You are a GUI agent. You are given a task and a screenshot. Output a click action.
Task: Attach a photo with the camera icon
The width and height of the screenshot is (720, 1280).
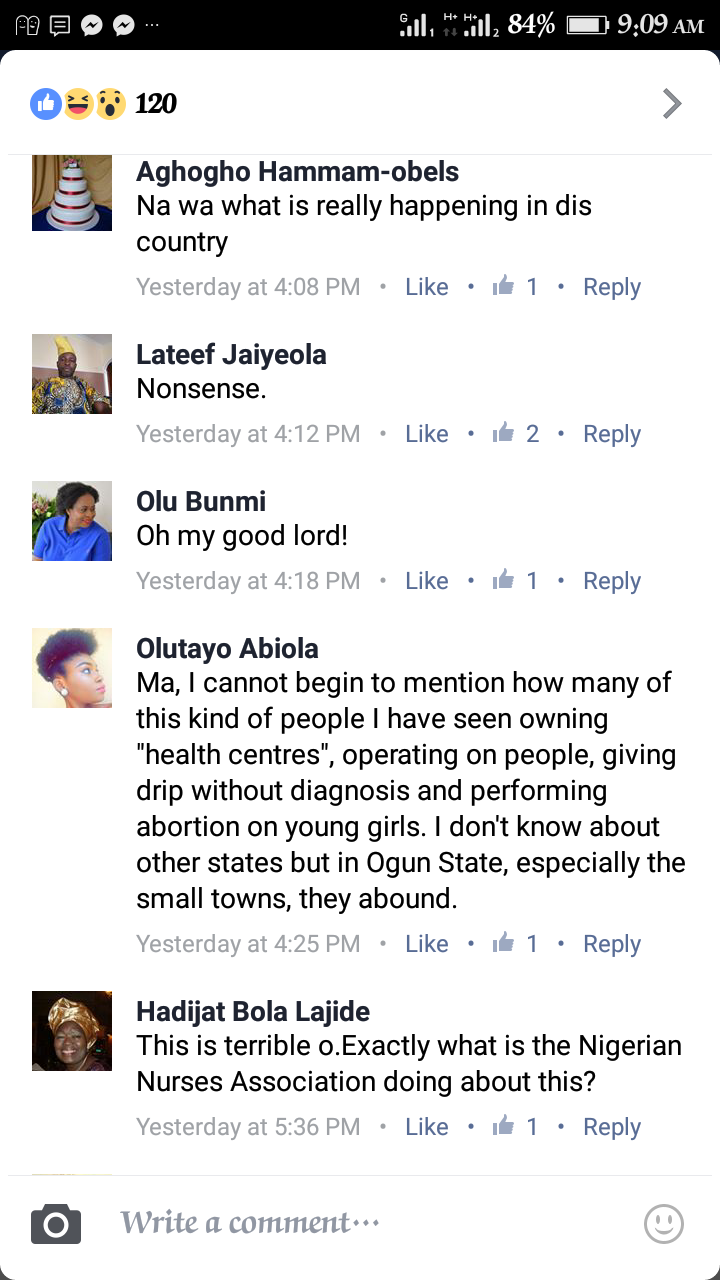[x=56, y=1224]
